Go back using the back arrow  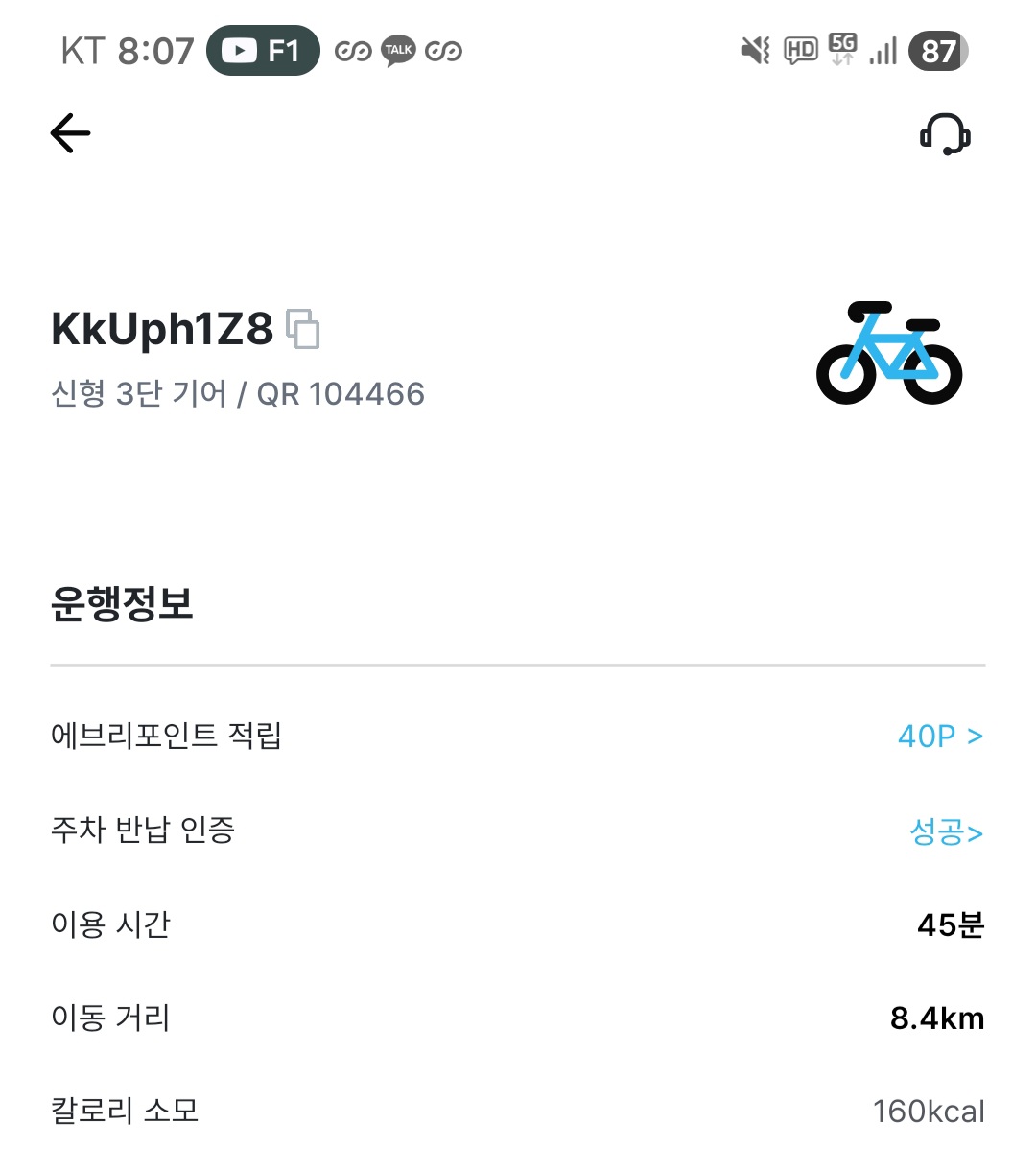(x=70, y=133)
